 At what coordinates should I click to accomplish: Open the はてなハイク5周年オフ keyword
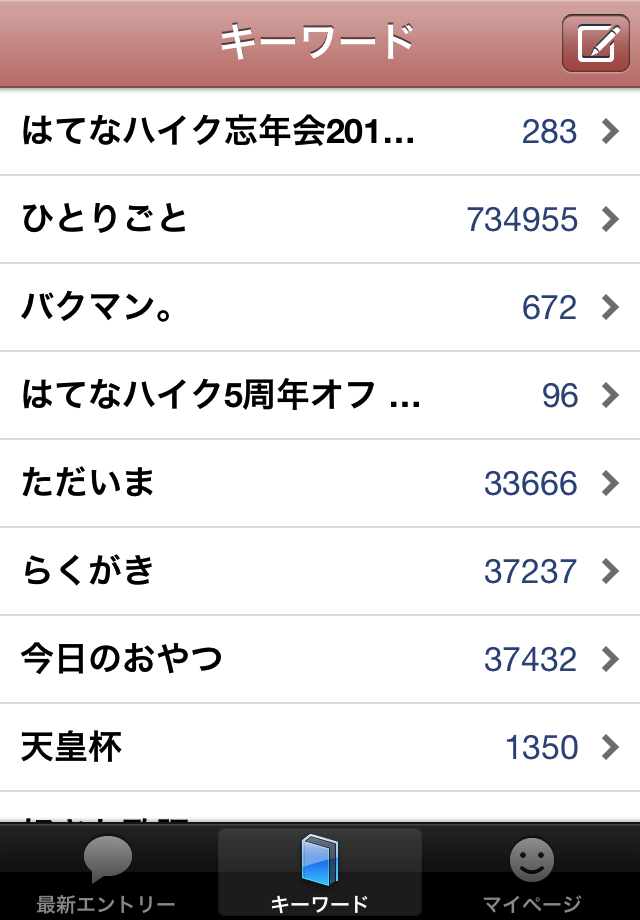coord(320,395)
